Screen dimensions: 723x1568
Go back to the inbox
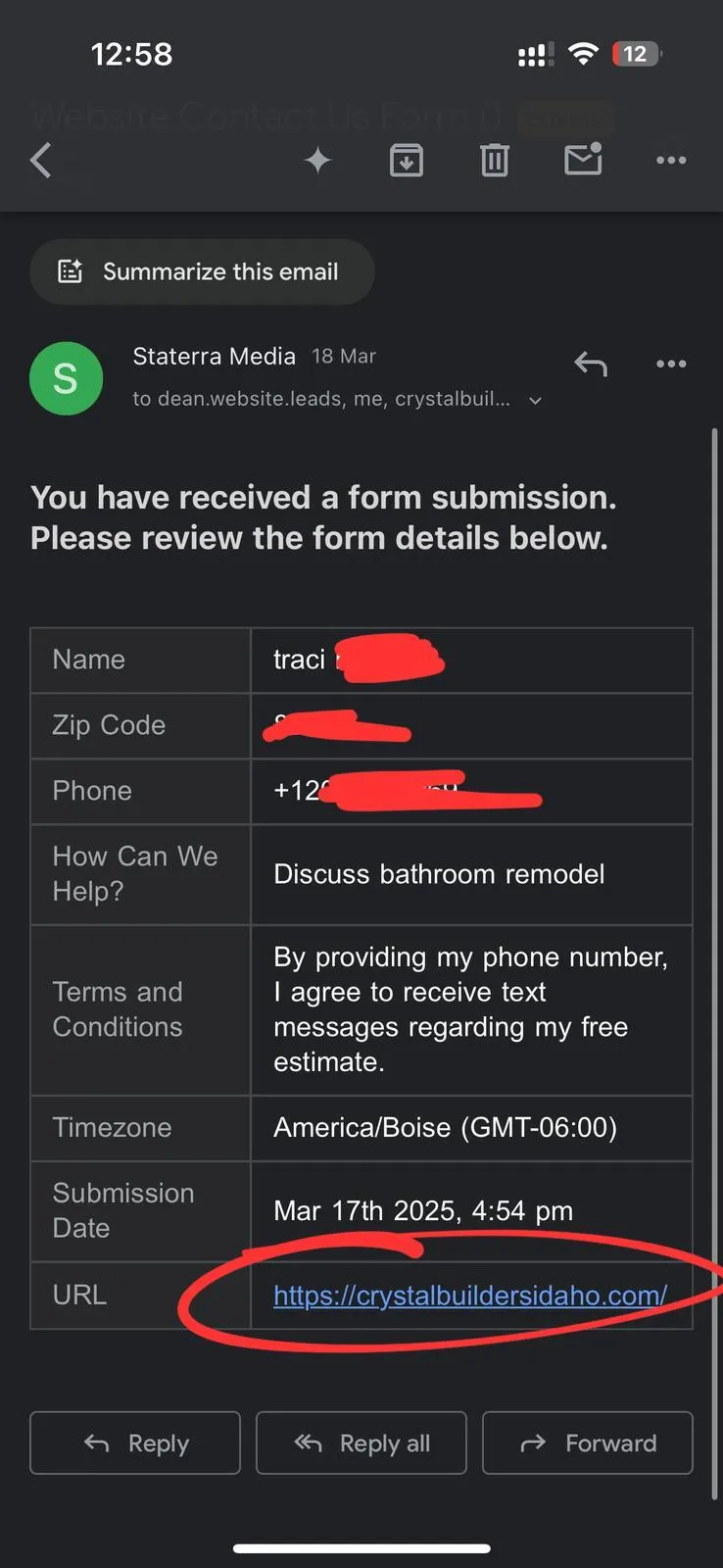pos(40,160)
